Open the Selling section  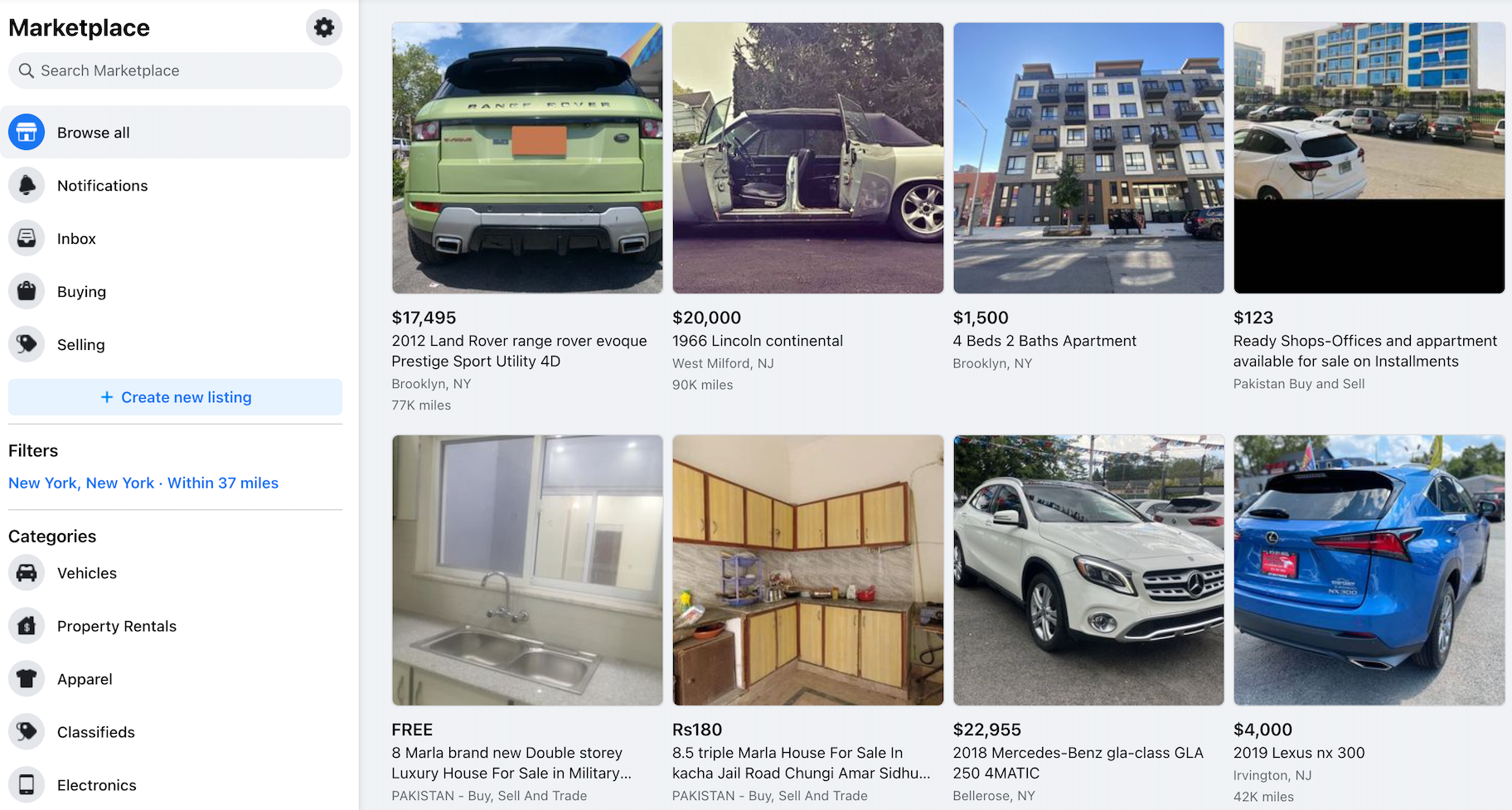pos(80,345)
